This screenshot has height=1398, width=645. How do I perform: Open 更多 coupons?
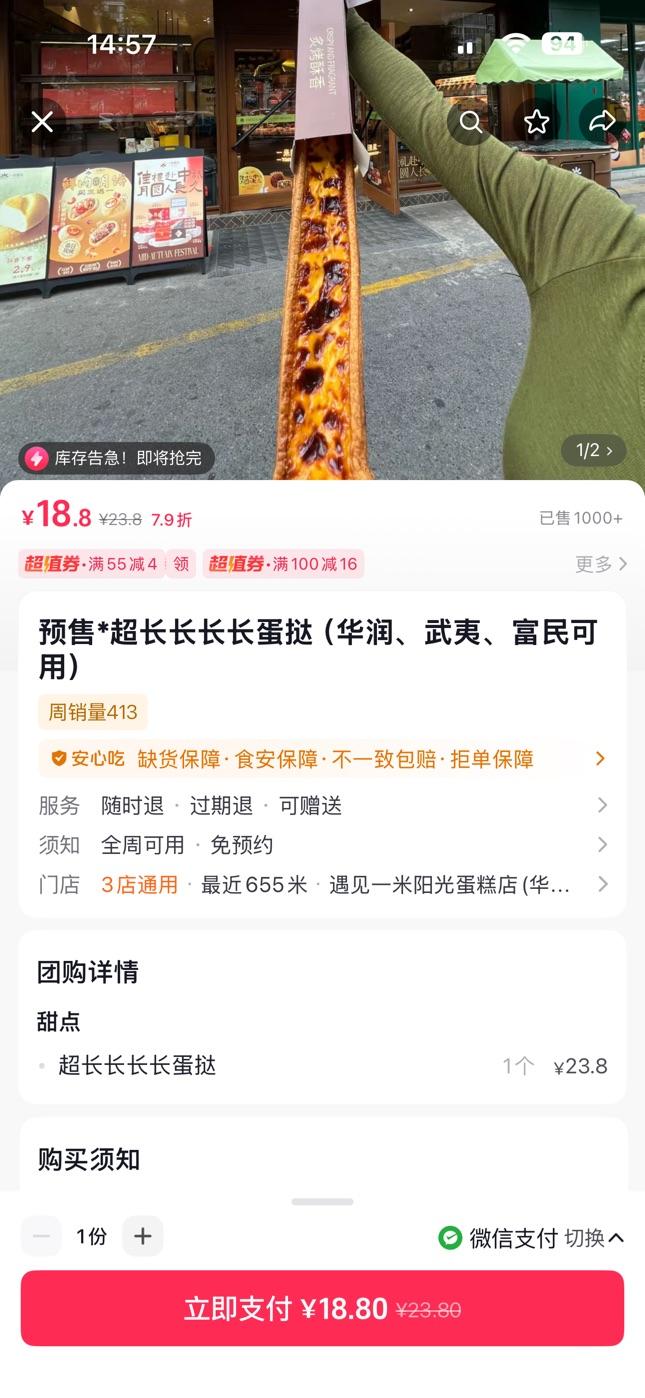click(x=601, y=564)
